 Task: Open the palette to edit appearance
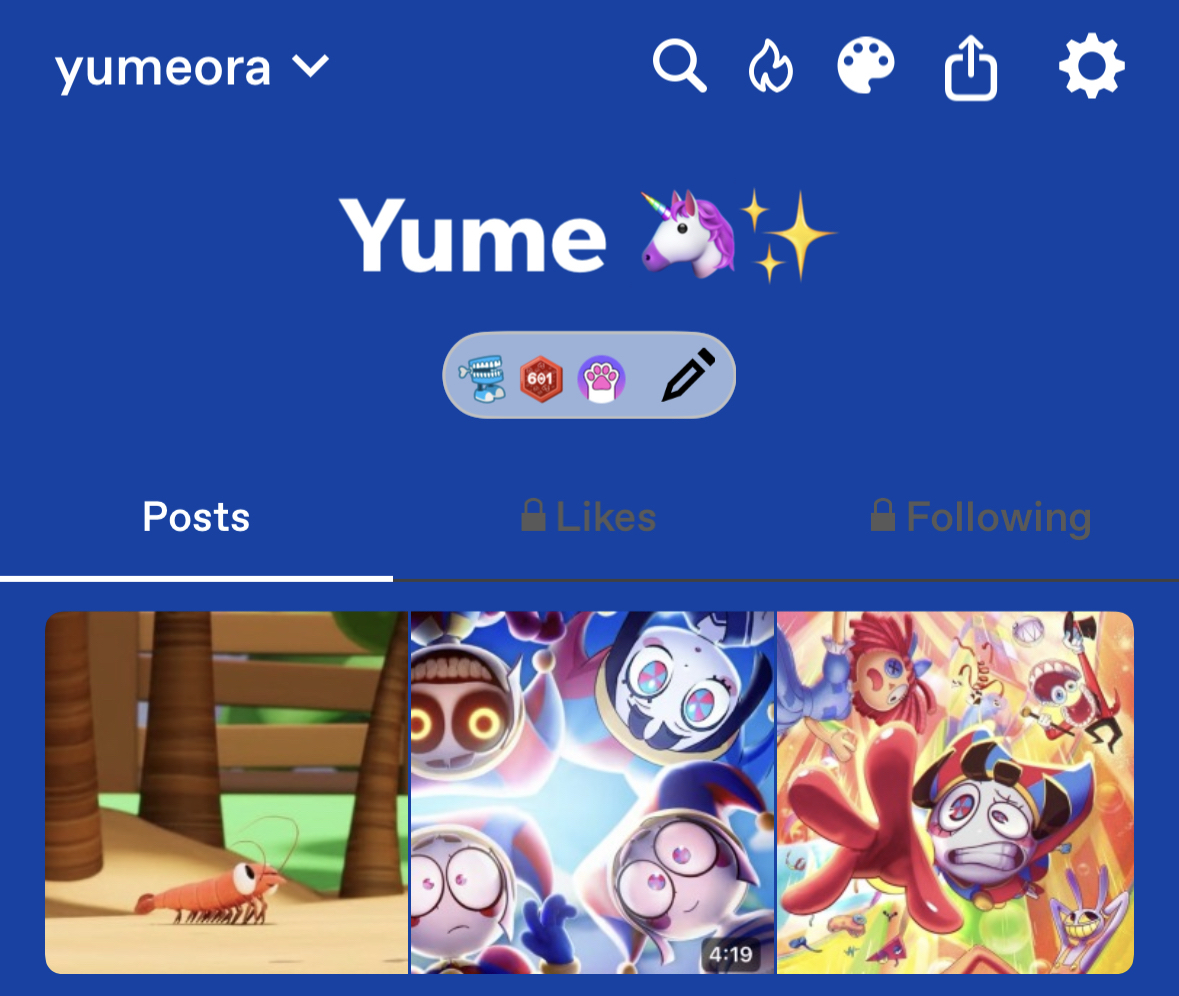[x=866, y=68]
